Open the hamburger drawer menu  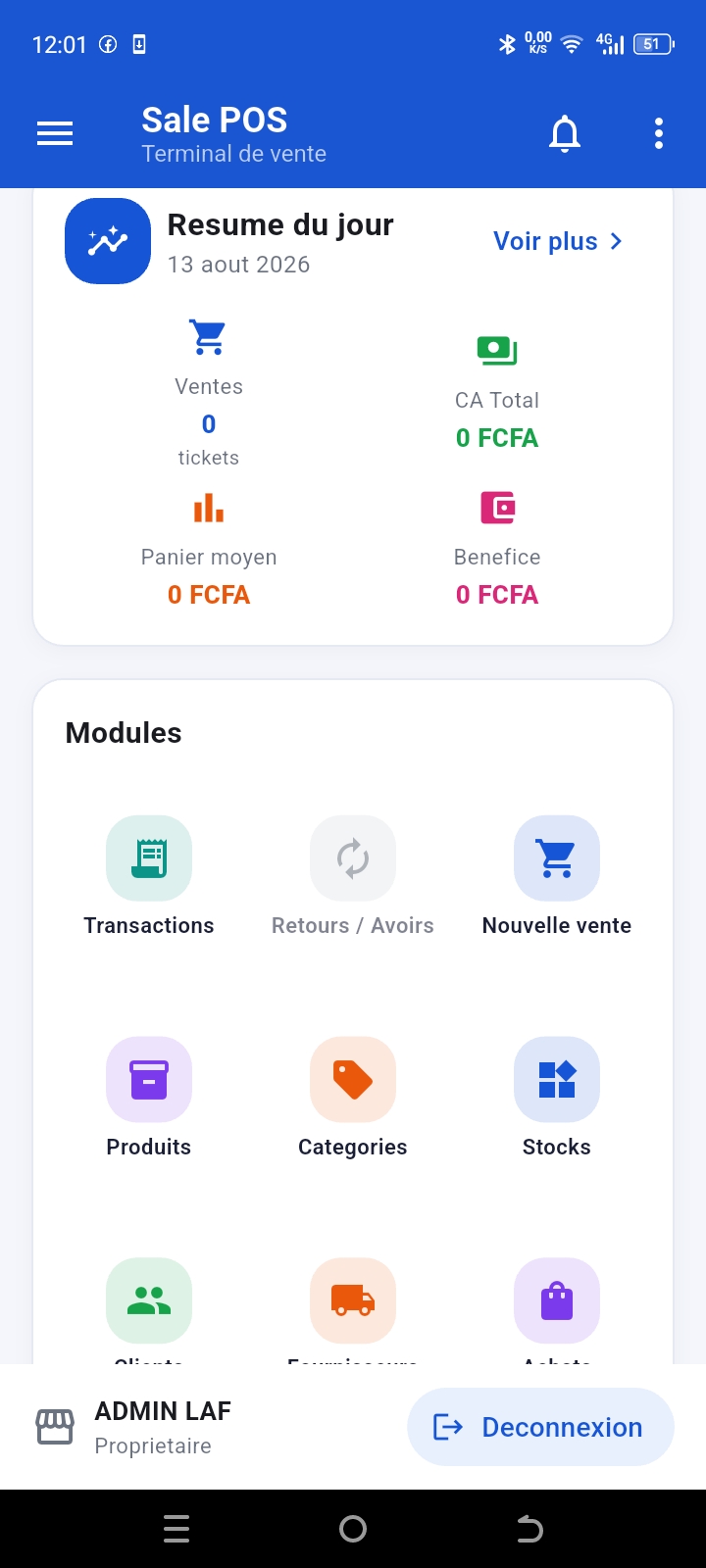click(55, 133)
